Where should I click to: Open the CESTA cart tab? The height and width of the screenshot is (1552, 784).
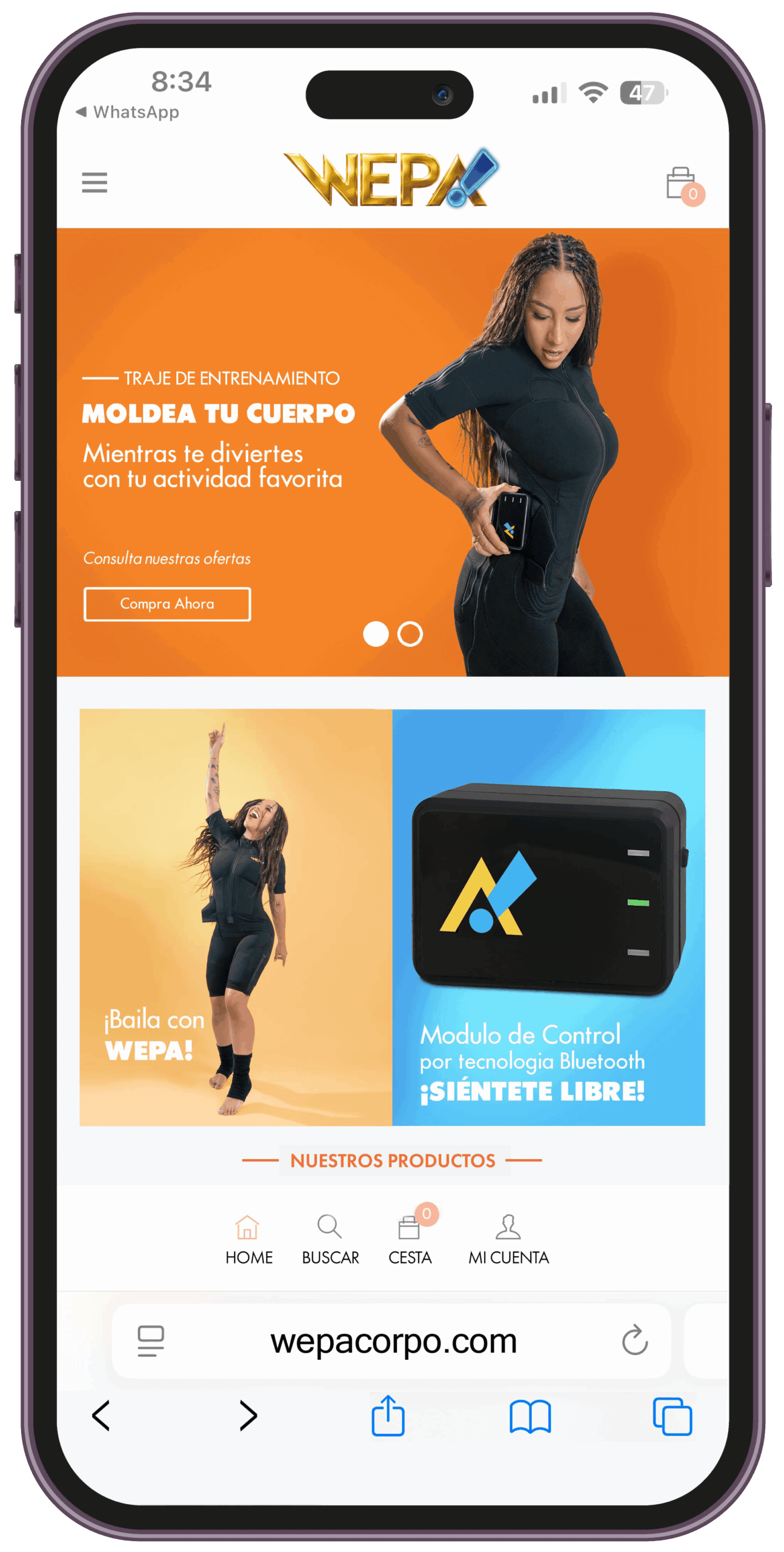click(x=410, y=1238)
